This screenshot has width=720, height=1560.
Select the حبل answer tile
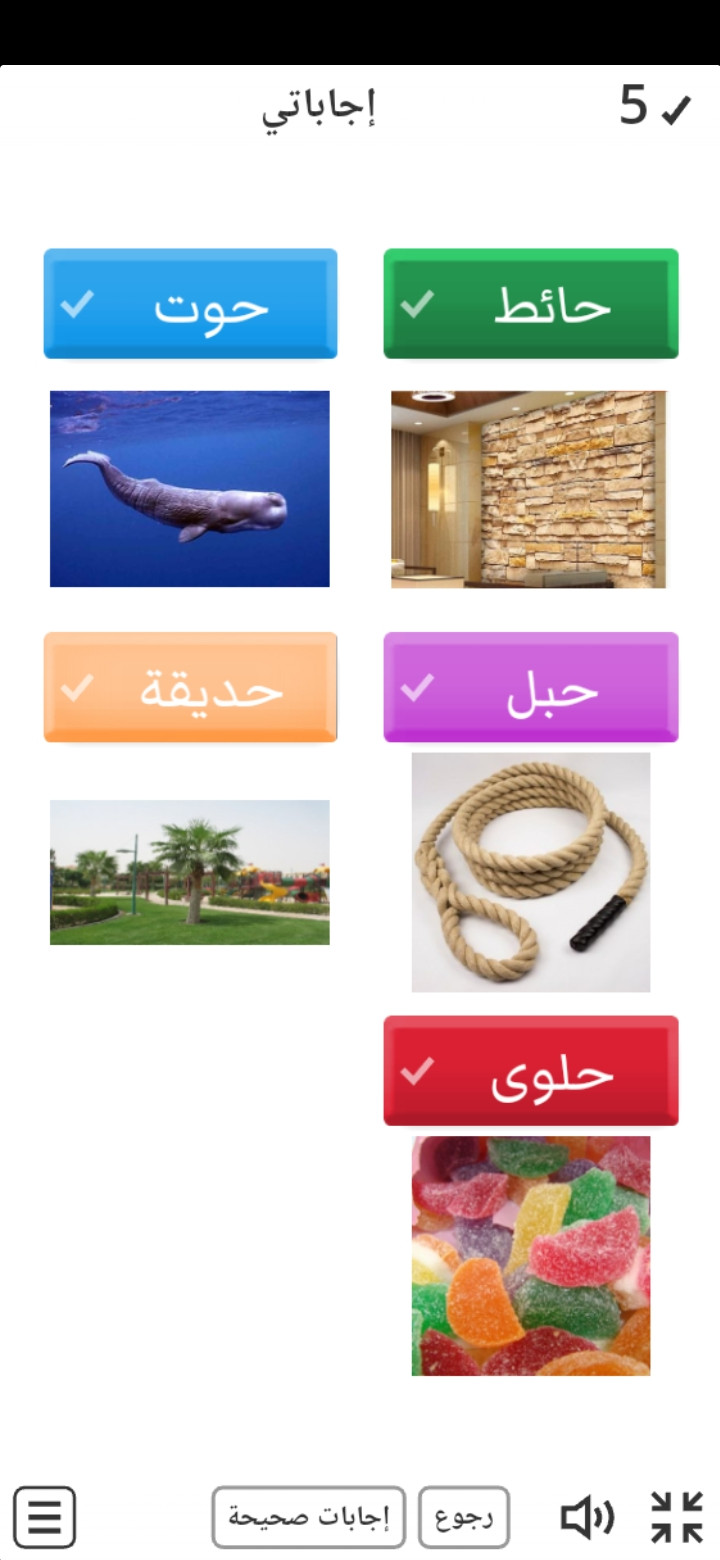tap(531, 688)
